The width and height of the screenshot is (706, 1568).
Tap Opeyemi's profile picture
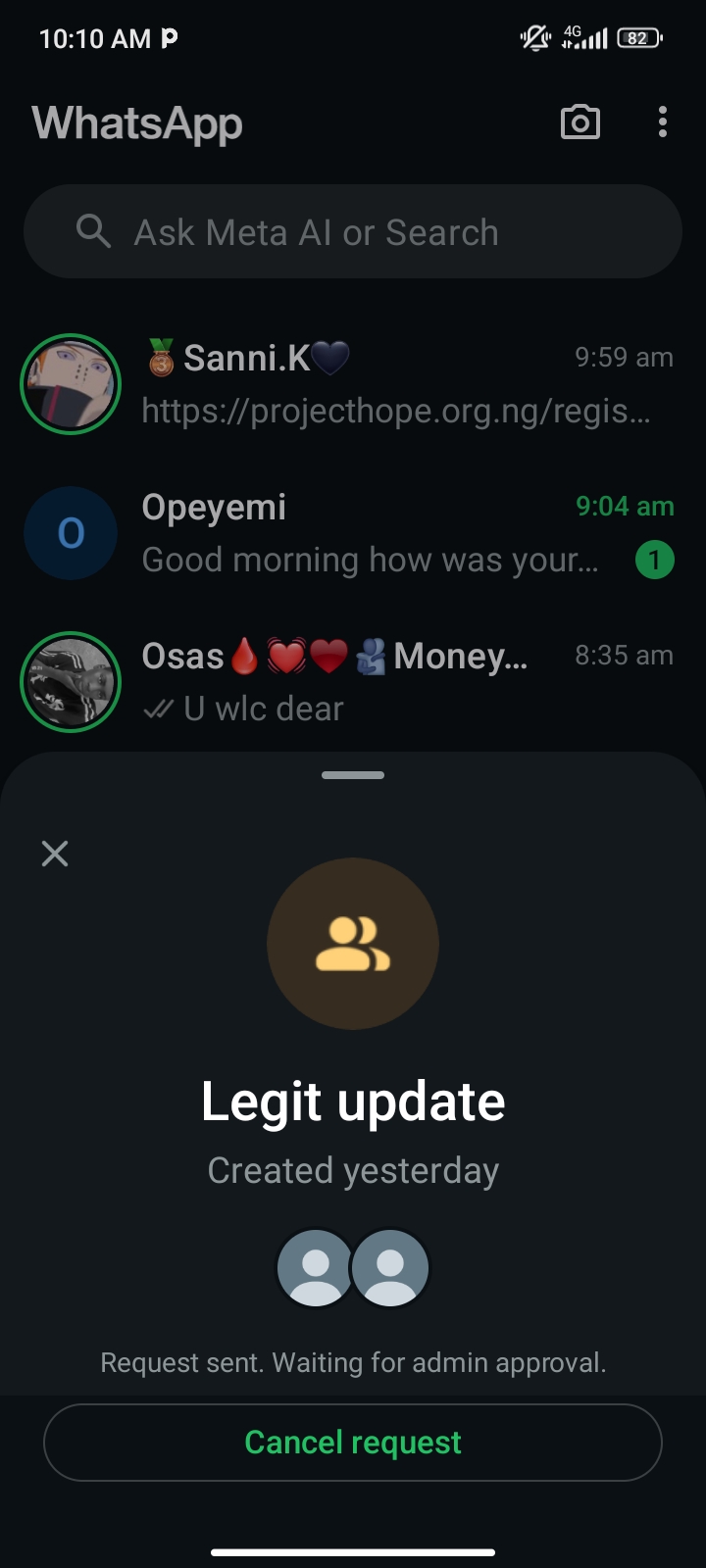[71, 533]
